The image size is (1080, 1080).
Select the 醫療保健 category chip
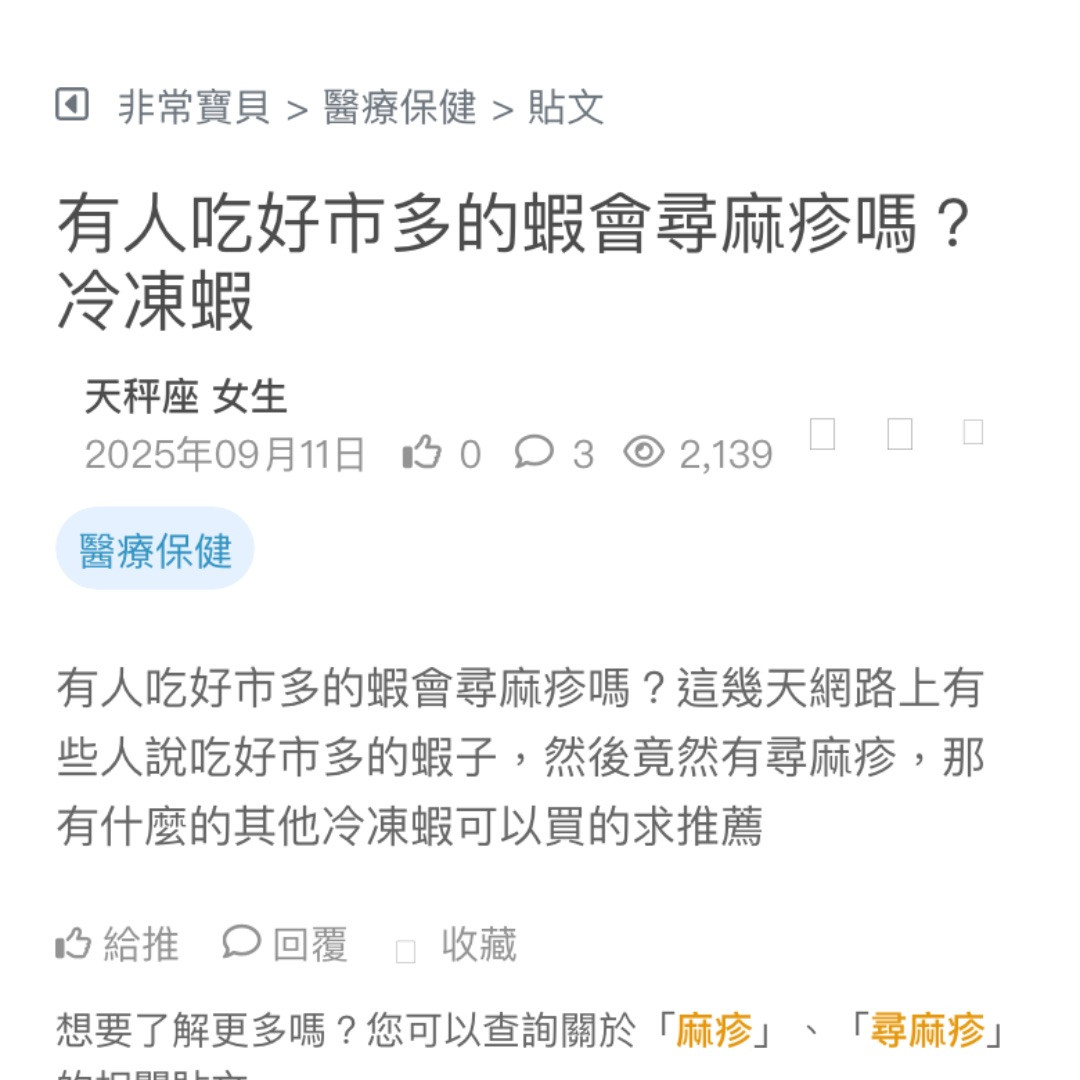(156, 549)
